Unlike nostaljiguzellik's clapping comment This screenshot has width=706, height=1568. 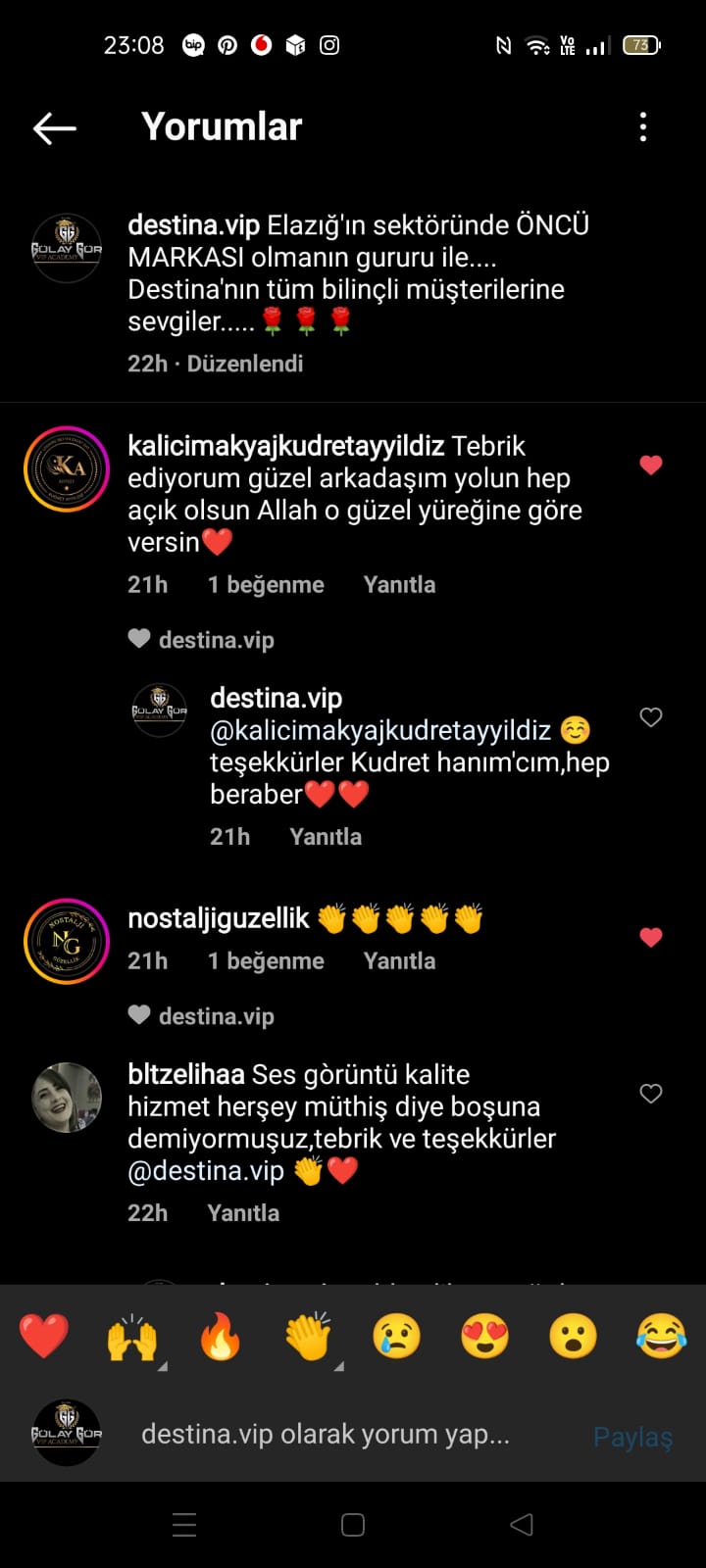(651, 938)
